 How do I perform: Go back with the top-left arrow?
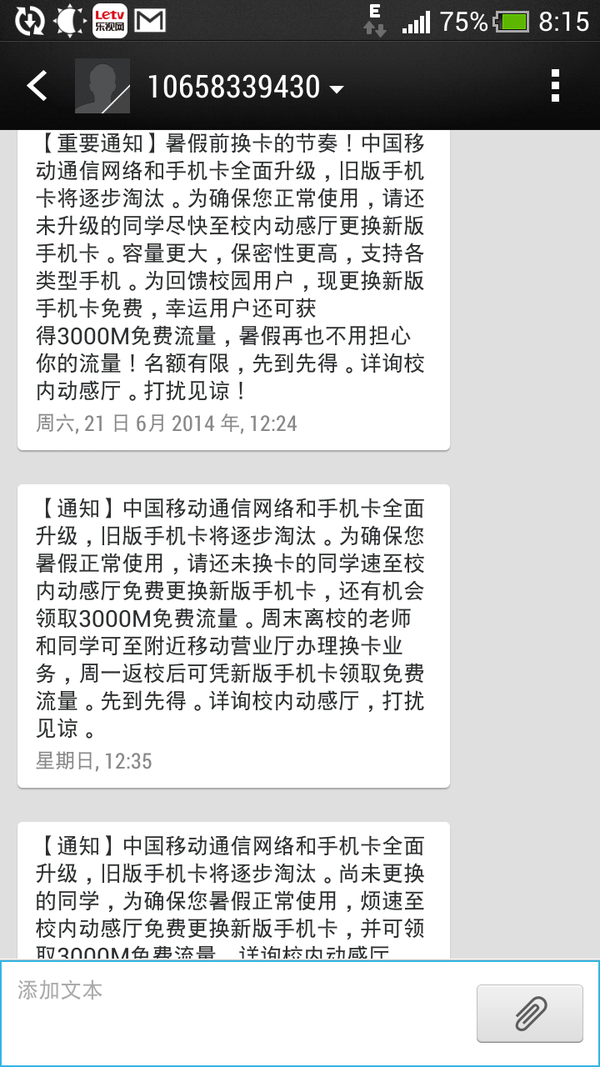tap(37, 86)
